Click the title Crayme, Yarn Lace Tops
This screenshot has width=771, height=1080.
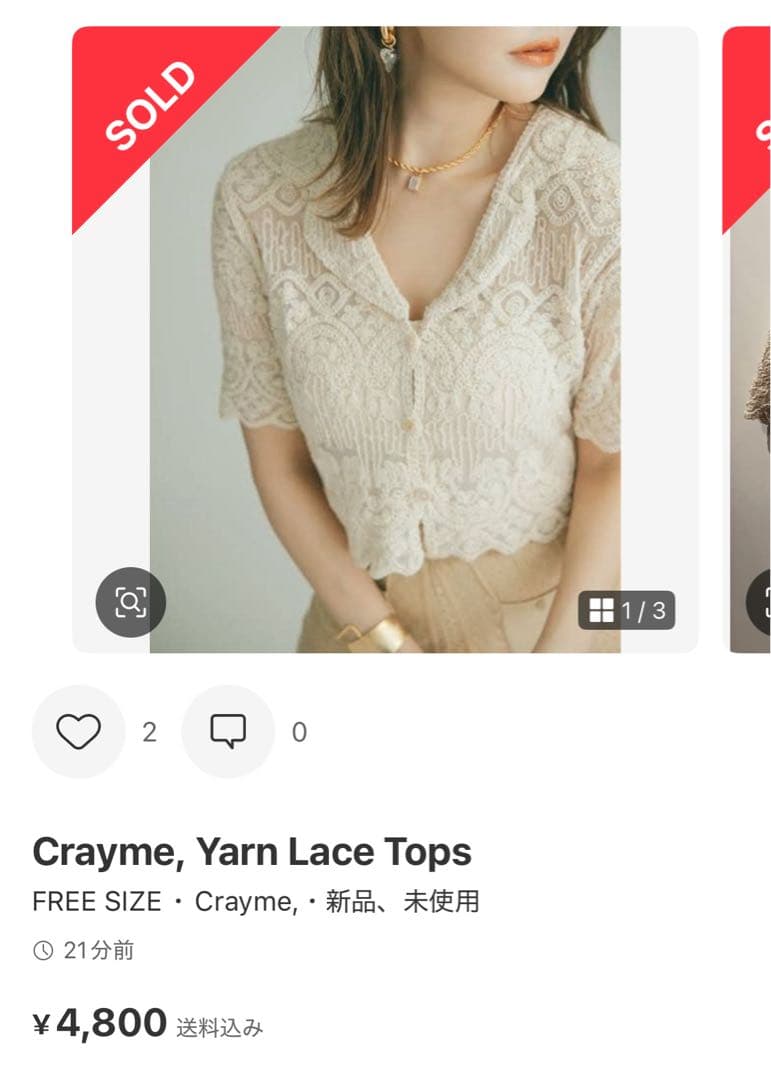pyautogui.click(x=252, y=852)
